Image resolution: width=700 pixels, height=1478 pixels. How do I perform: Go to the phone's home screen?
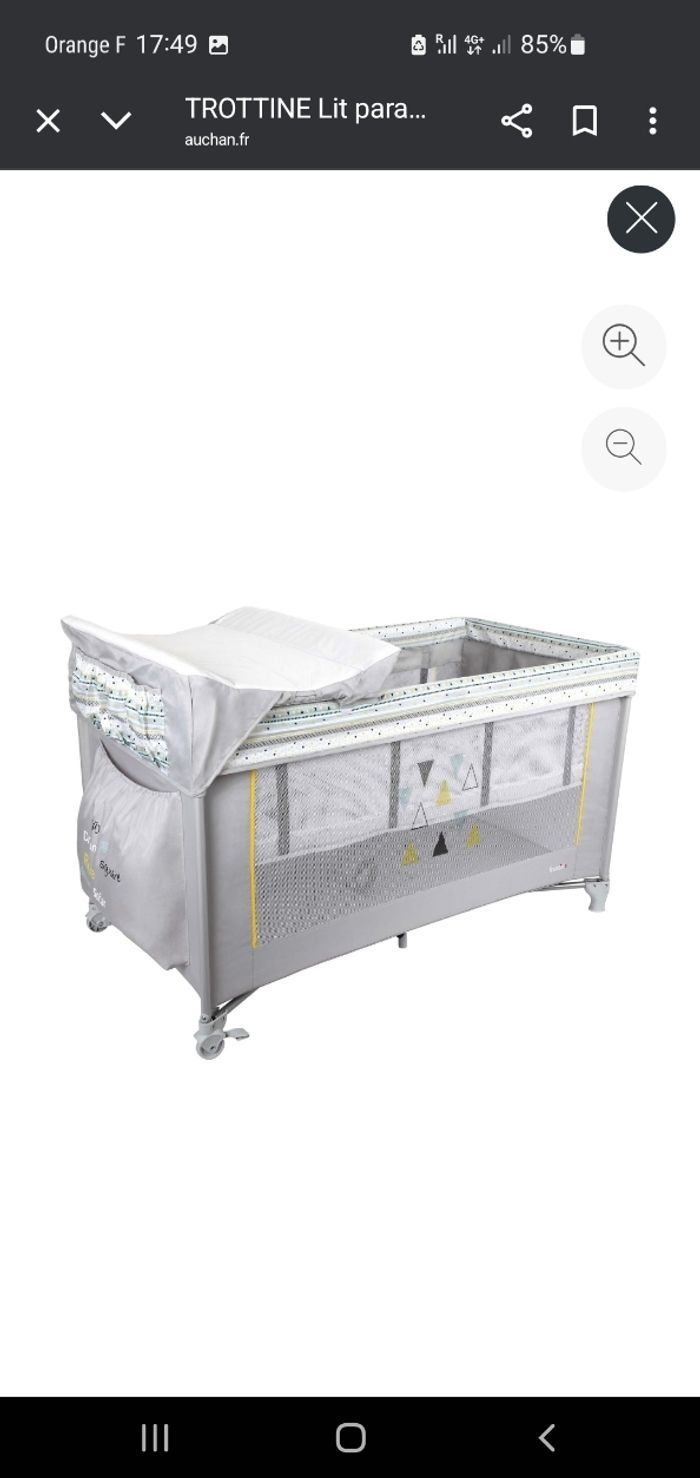point(350,1438)
